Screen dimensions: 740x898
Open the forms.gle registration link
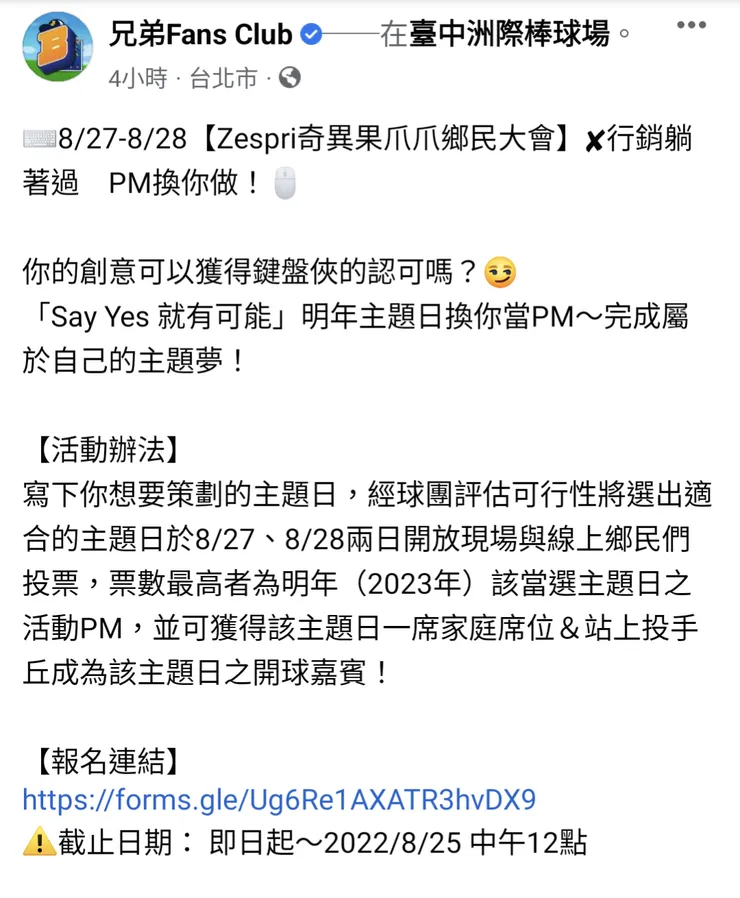(x=280, y=800)
